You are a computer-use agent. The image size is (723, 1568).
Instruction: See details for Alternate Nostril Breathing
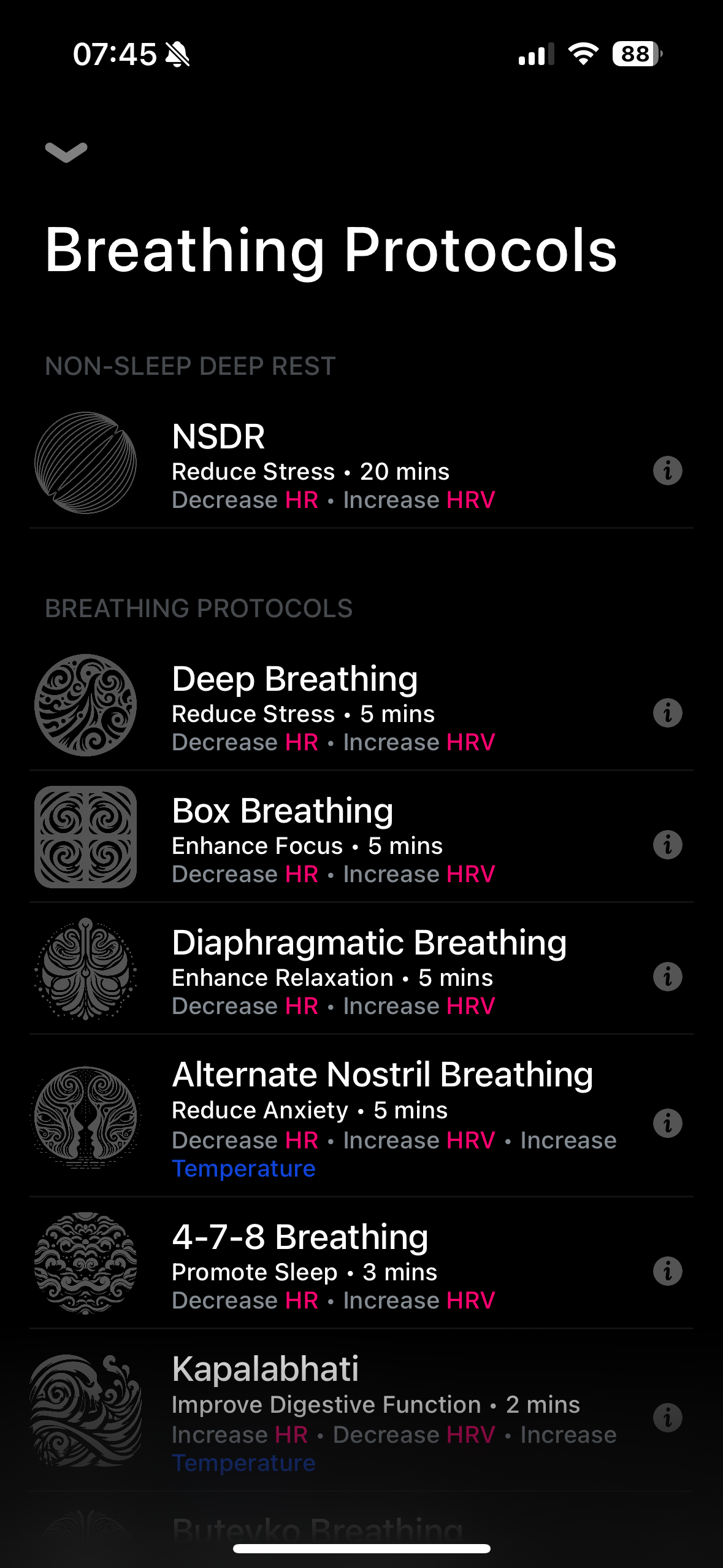pos(667,1123)
